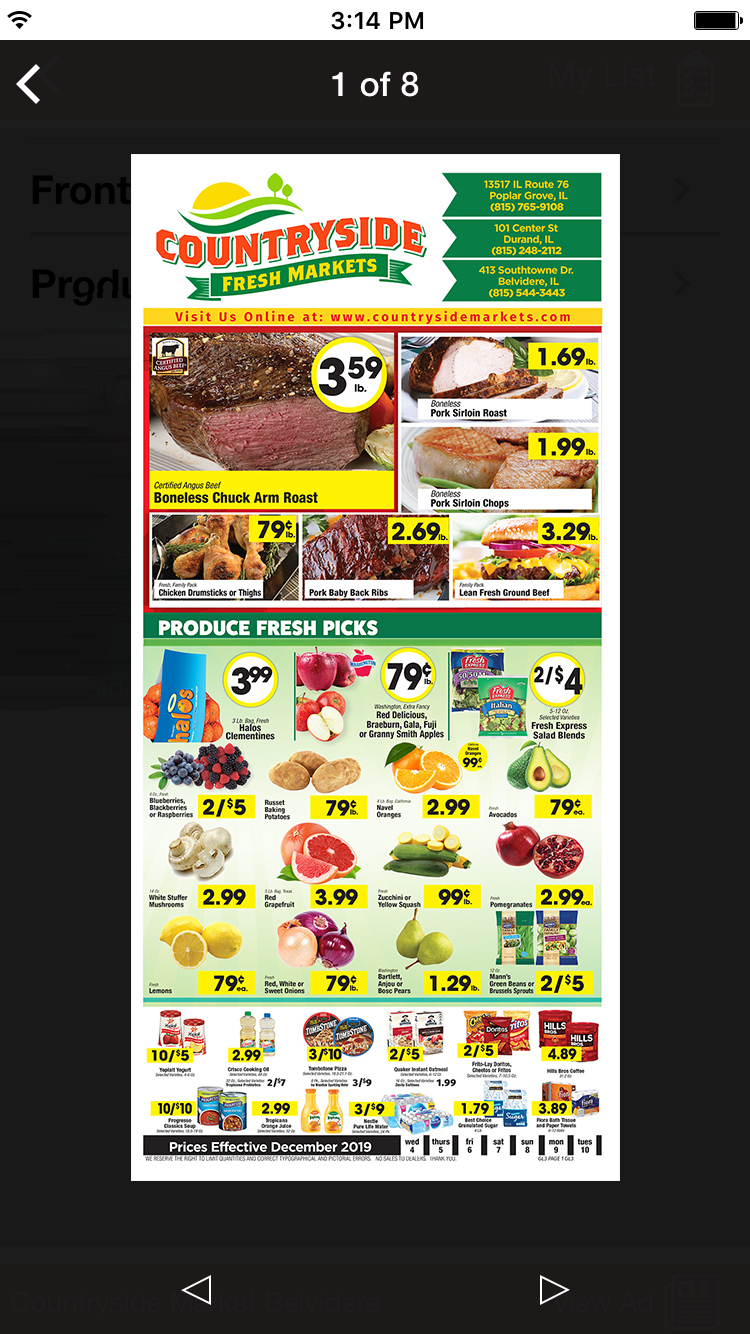This screenshot has height=1334, width=750.
Task: Go to the previous flyer page
Action: coord(197,1289)
